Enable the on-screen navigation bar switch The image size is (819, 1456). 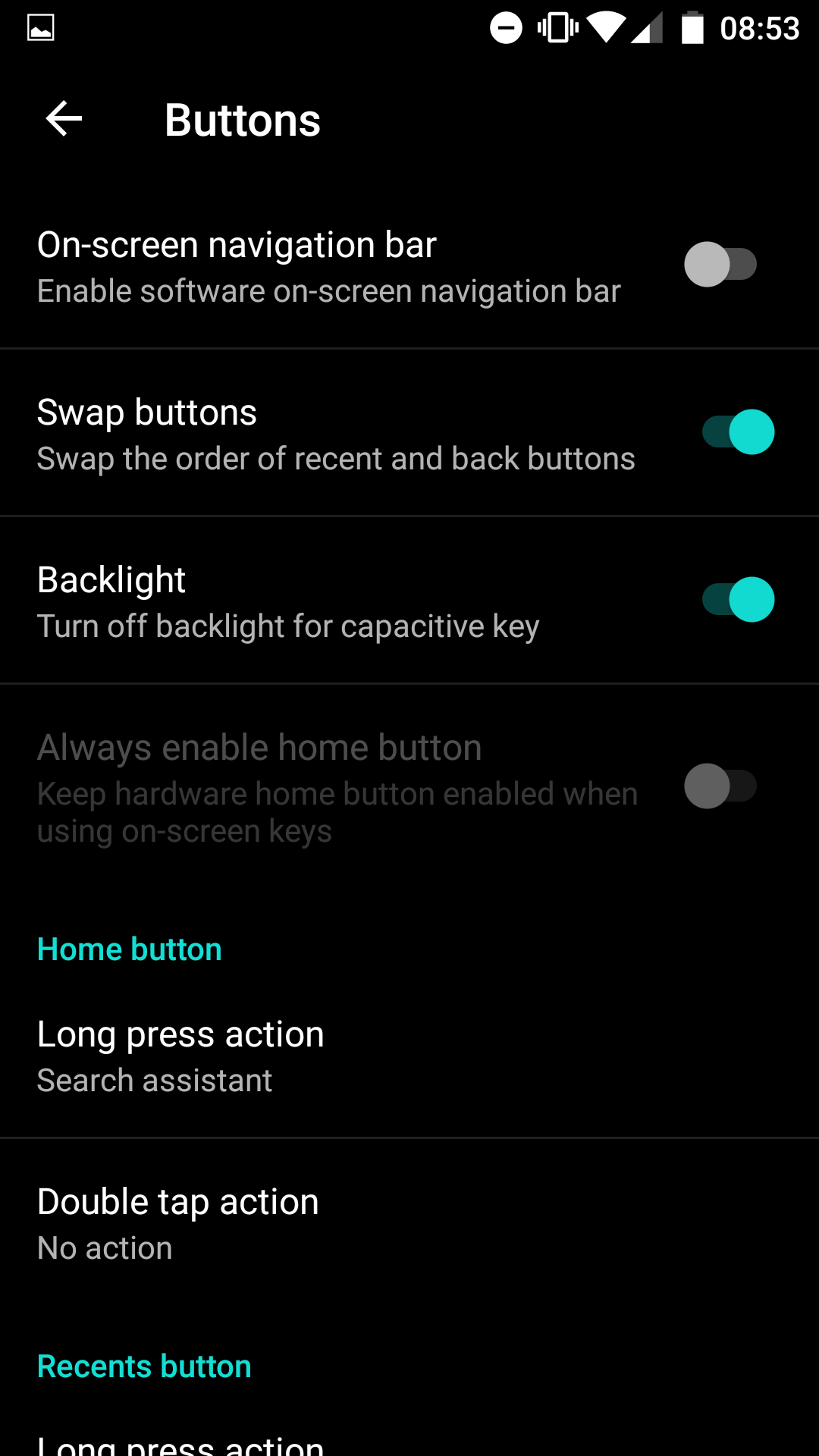tap(720, 265)
